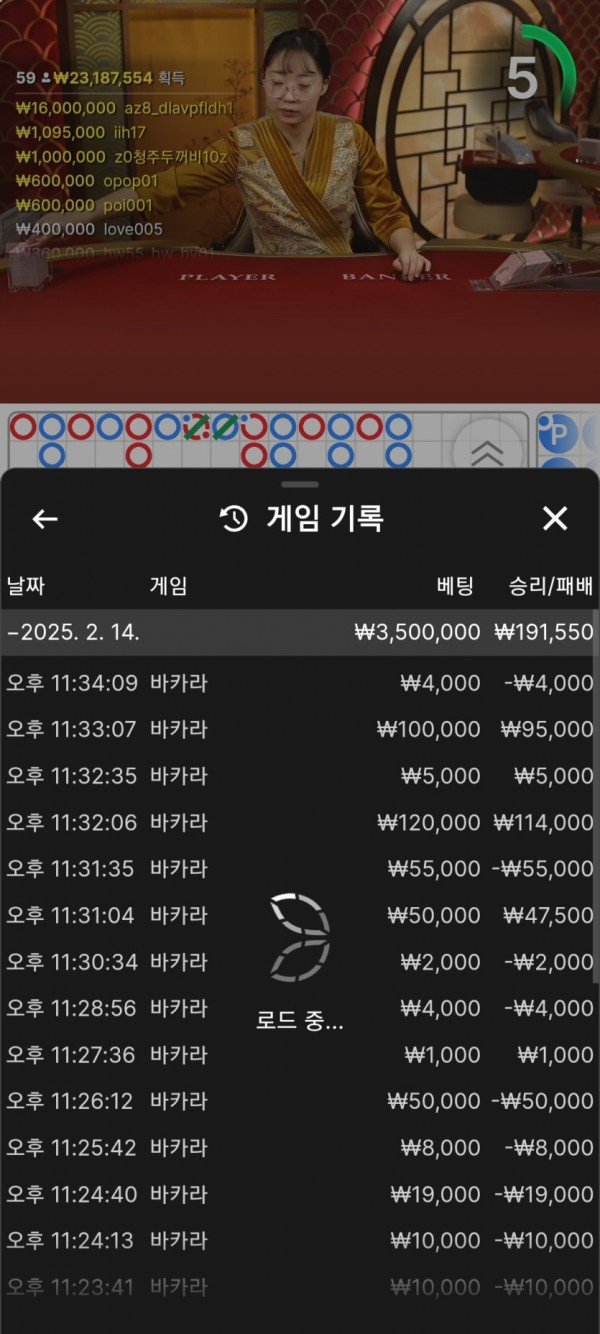Screen dimensions: 600x1334
Task: Open the 11:31:35 baccarat record
Action: point(298,868)
